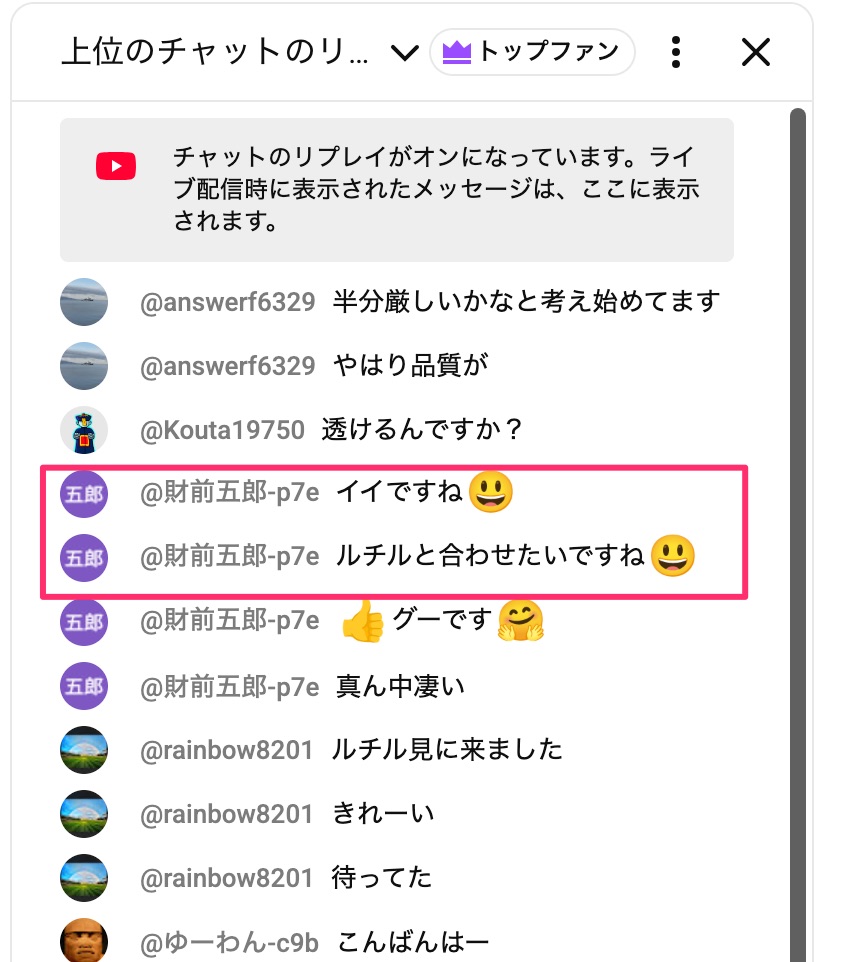Viewport: 846px width, 962px height.
Task: Select @rainbow8201's message ルチル見に来ました
Action: [x=447, y=749]
